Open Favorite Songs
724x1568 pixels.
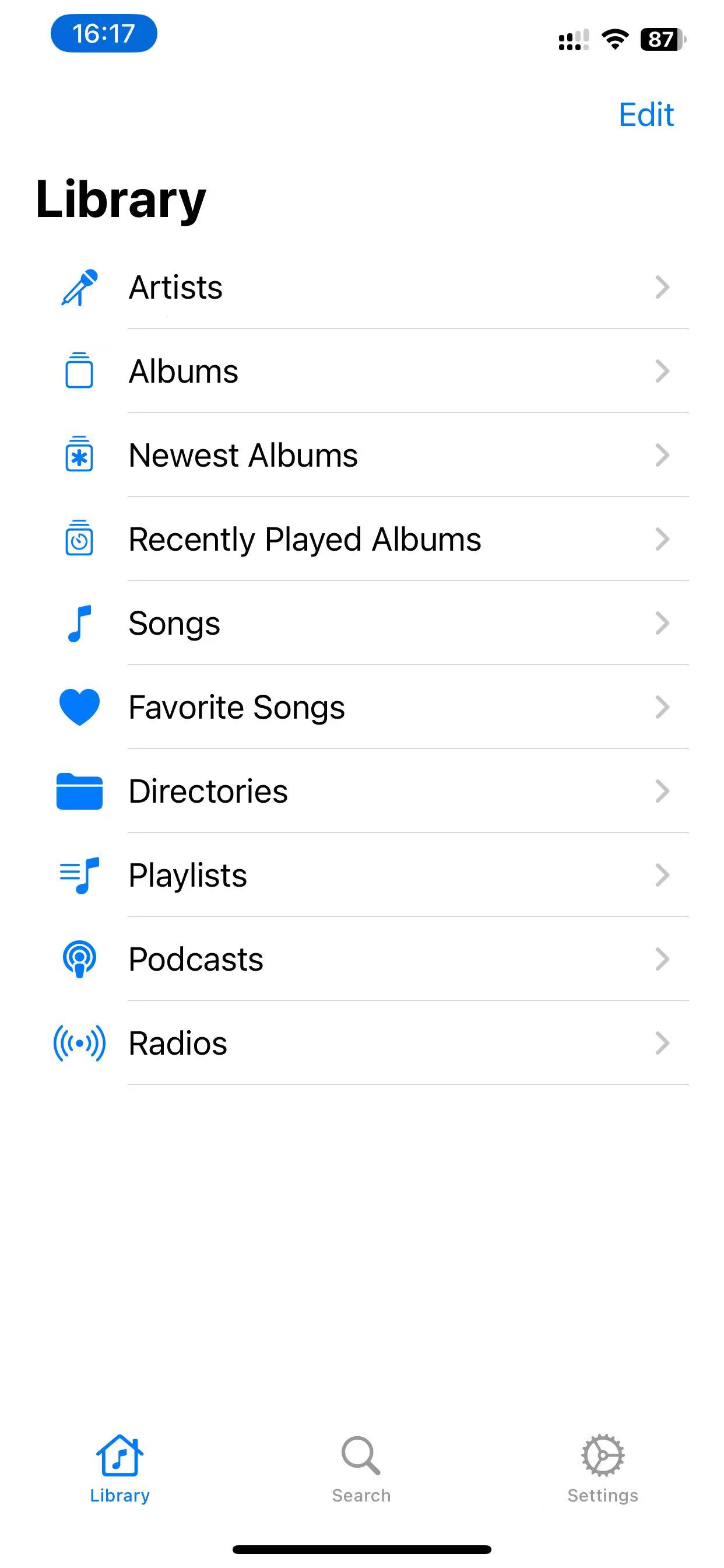click(x=362, y=708)
